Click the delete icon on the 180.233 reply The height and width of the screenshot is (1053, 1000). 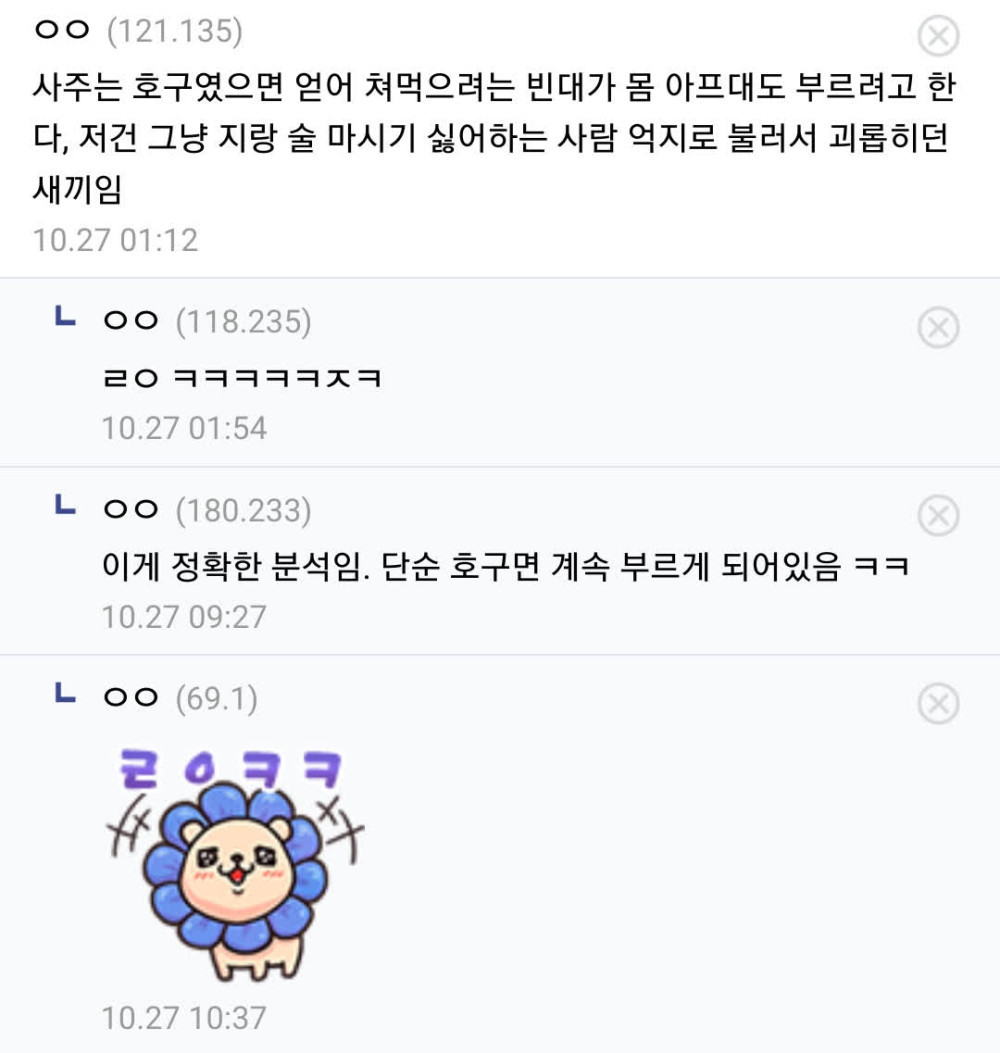tap(940, 514)
